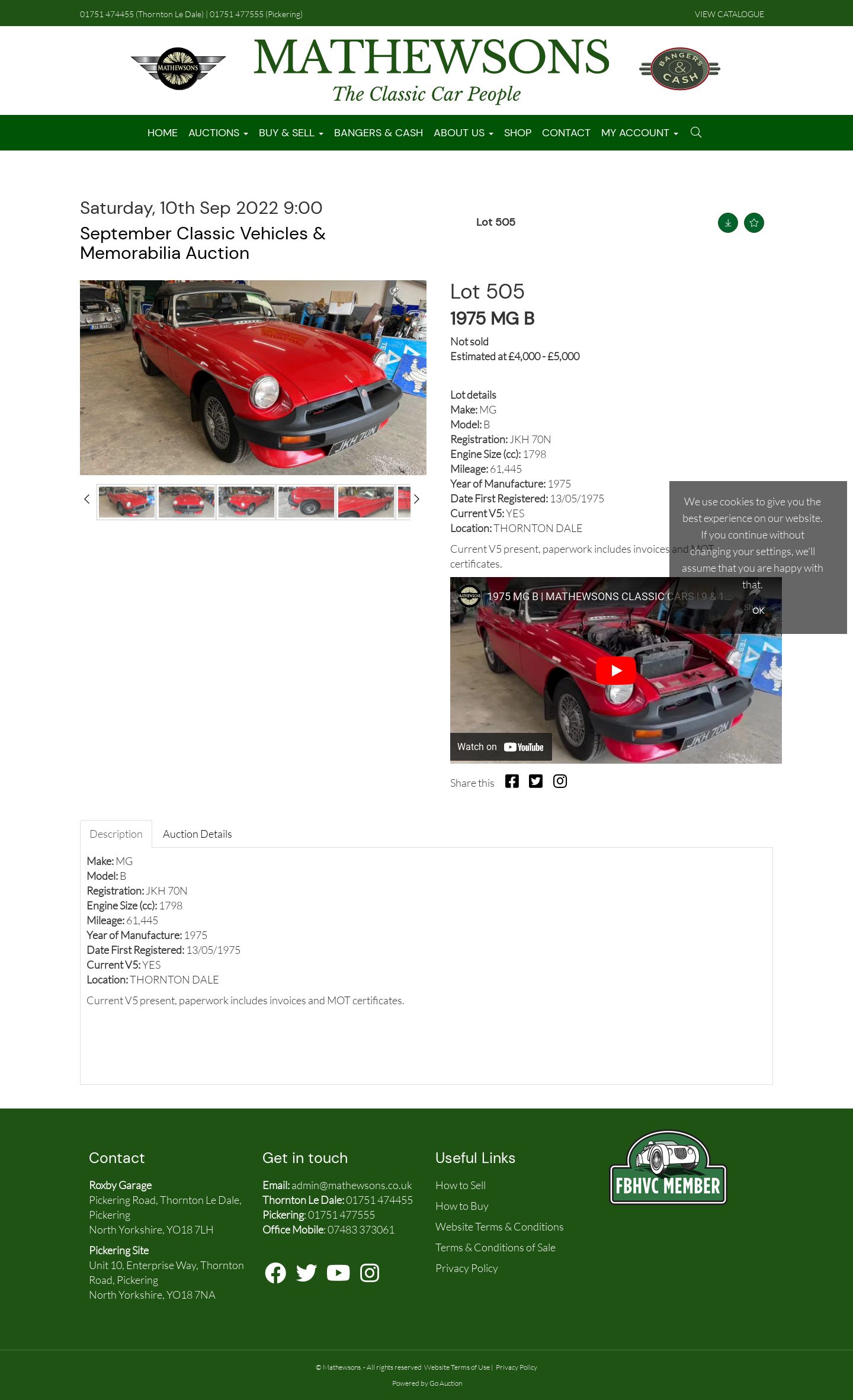The image size is (853, 1400).
Task: Go to Contact page
Action: tap(566, 133)
